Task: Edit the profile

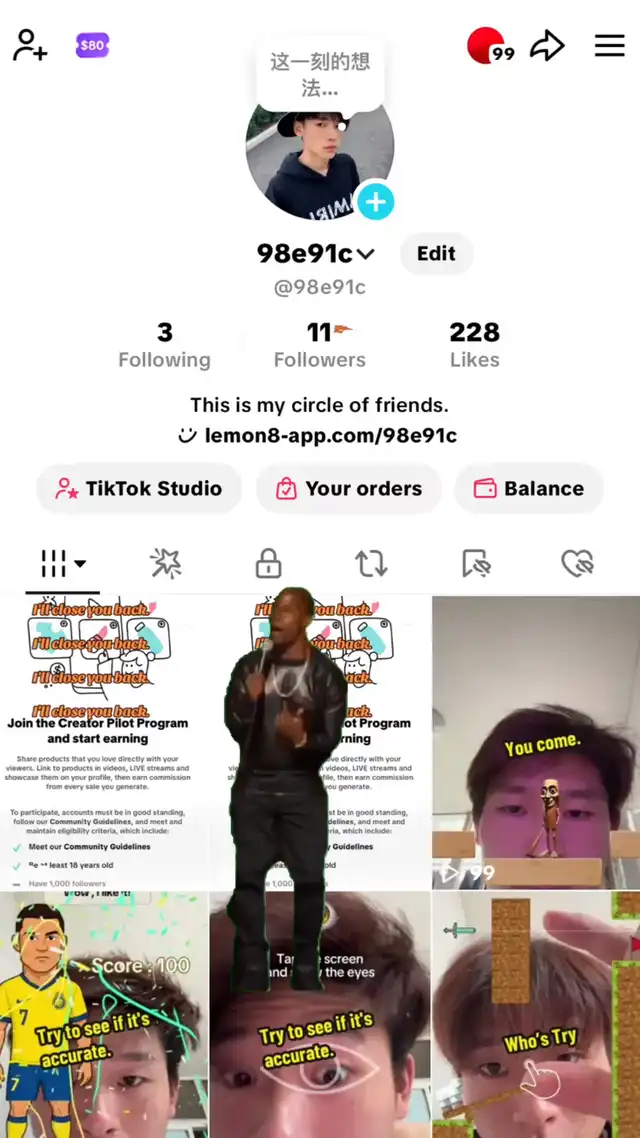Action: [436, 254]
